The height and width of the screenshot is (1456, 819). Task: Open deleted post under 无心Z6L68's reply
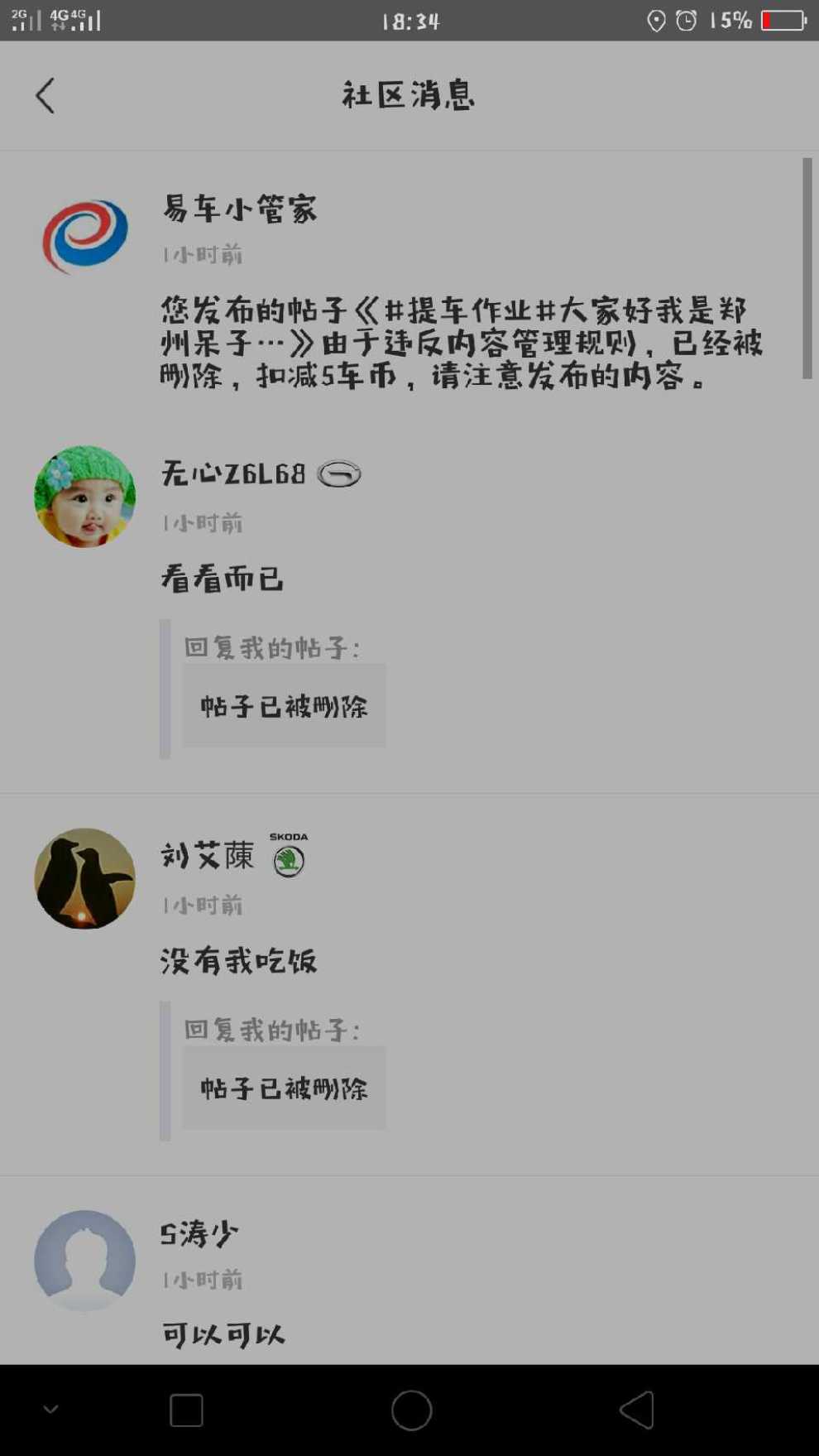coord(284,706)
